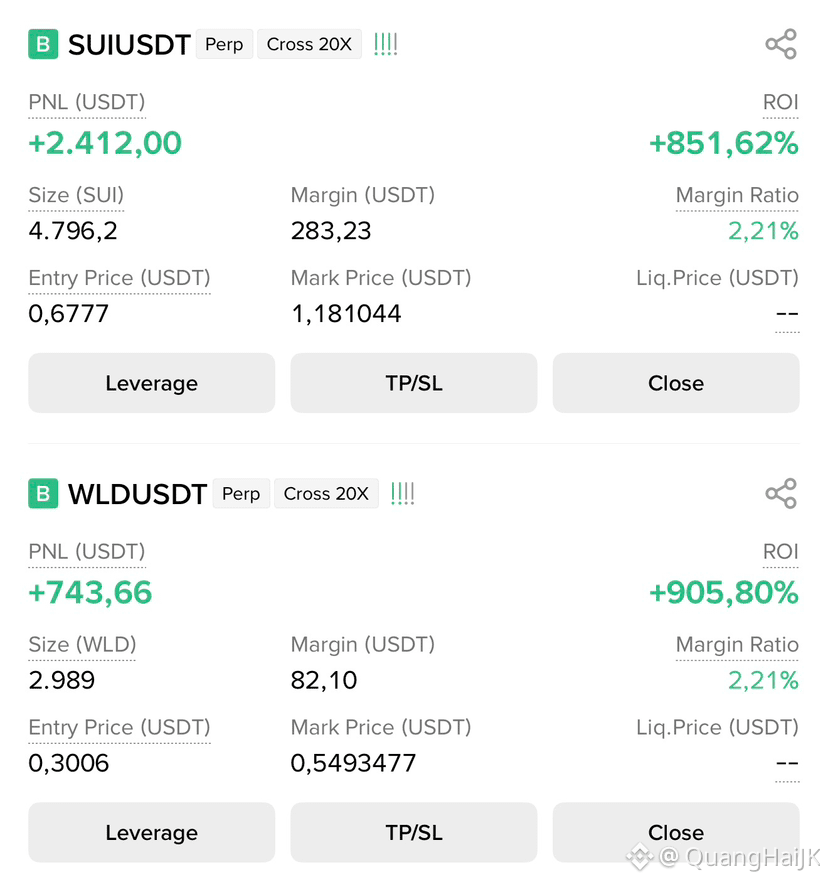Viewport: 828px width, 882px height.
Task: Show PNL (USDT) explanation for SUIUSDT
Action: [x=87, y=102]
